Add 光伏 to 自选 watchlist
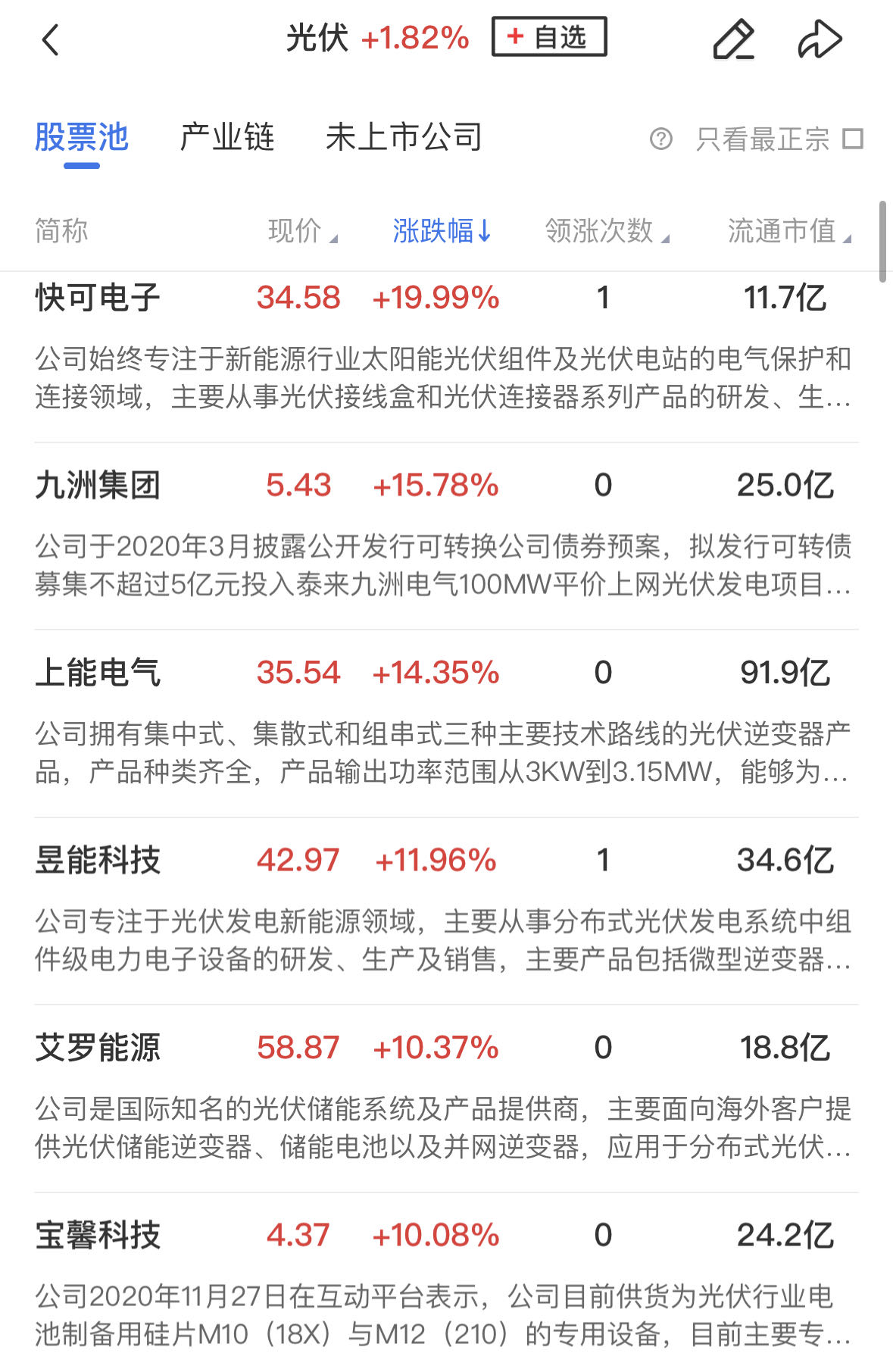This screenshot has height=1372, width=893. pyautogui.click(x=549, y=37)
